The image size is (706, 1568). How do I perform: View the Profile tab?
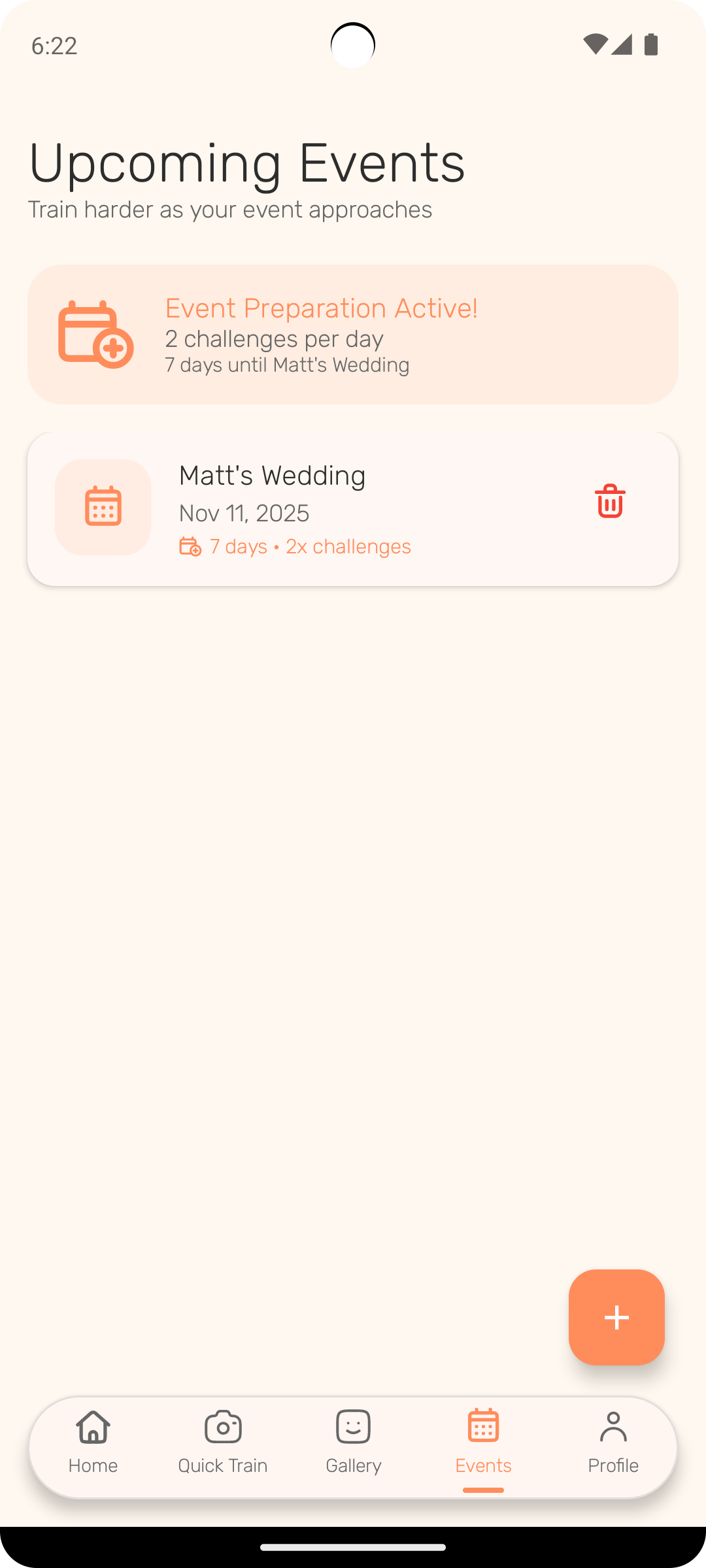point(613,1441)
